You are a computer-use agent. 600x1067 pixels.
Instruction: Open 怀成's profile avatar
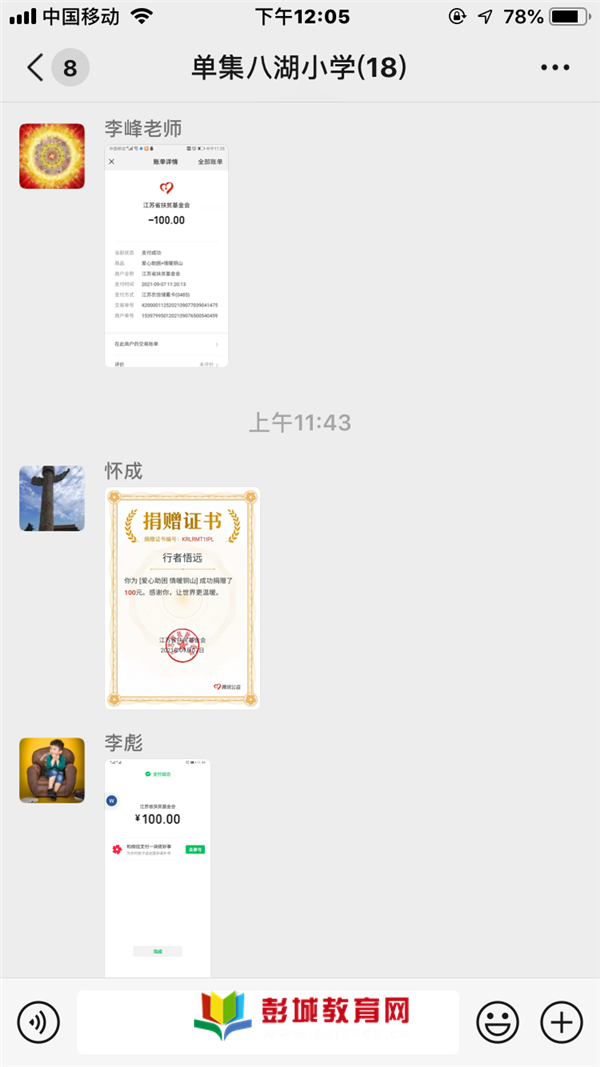52,498
